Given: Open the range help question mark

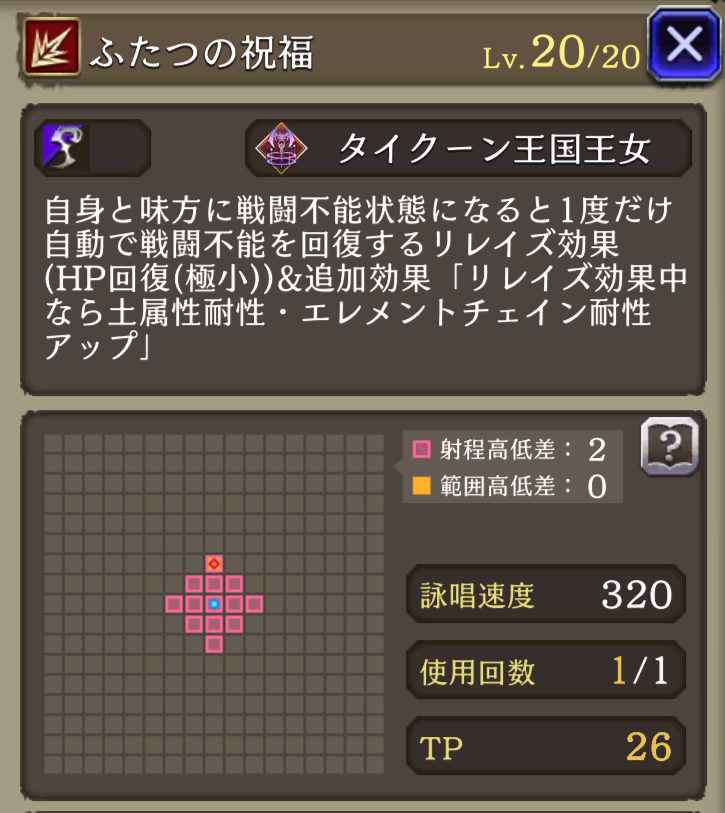Looking at the screenshot, I should pos(667,444).
